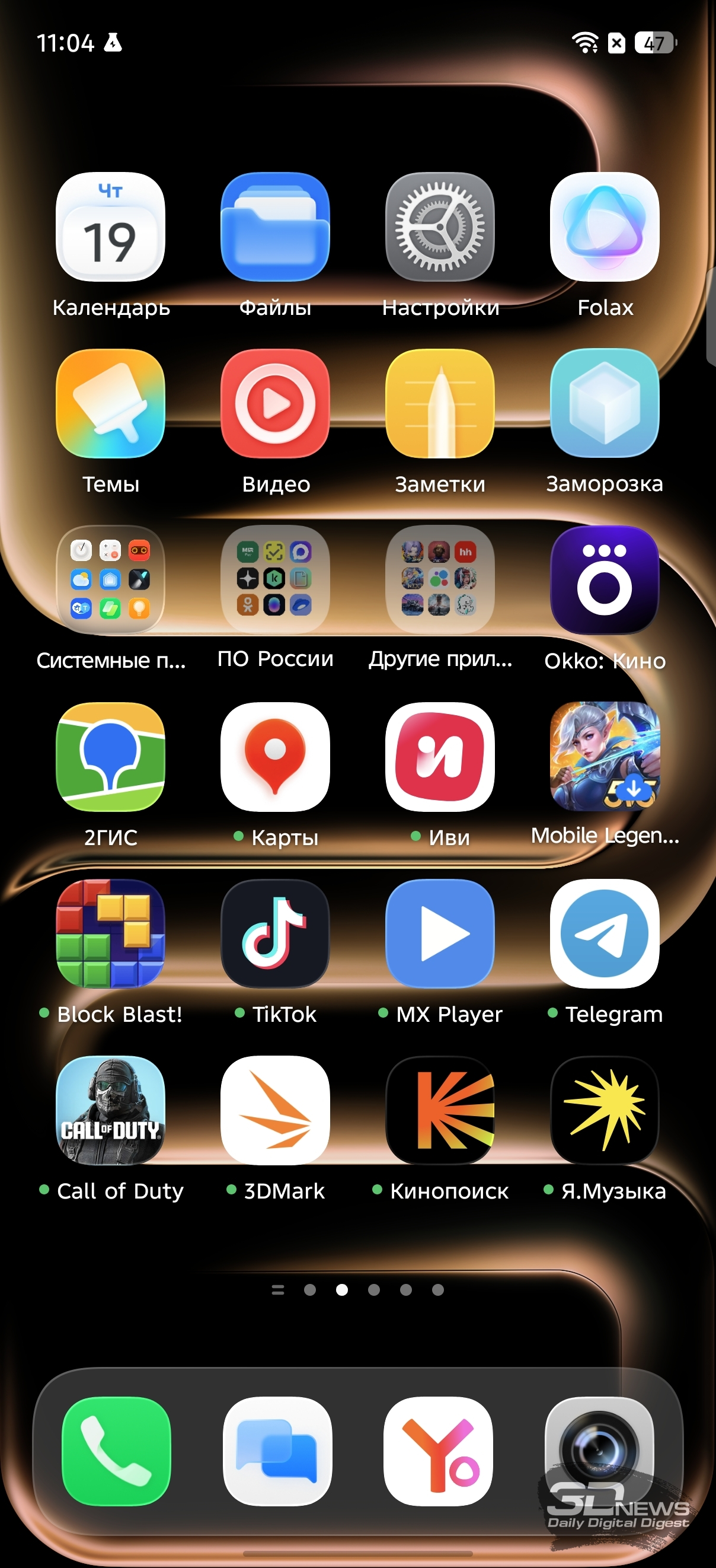Image resolution: width=716 pixels, height=1568 pixels.
Task: Open Кинопоиск app
Action: [440, 1110]
